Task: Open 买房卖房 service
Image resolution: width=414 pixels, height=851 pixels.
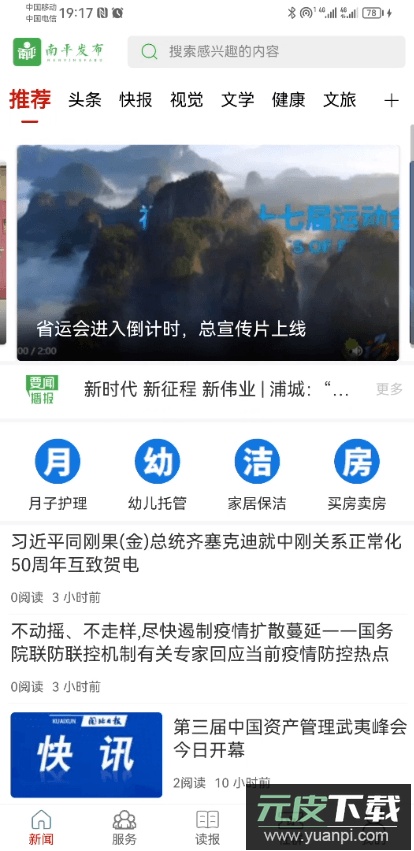Action: [356, 475]
